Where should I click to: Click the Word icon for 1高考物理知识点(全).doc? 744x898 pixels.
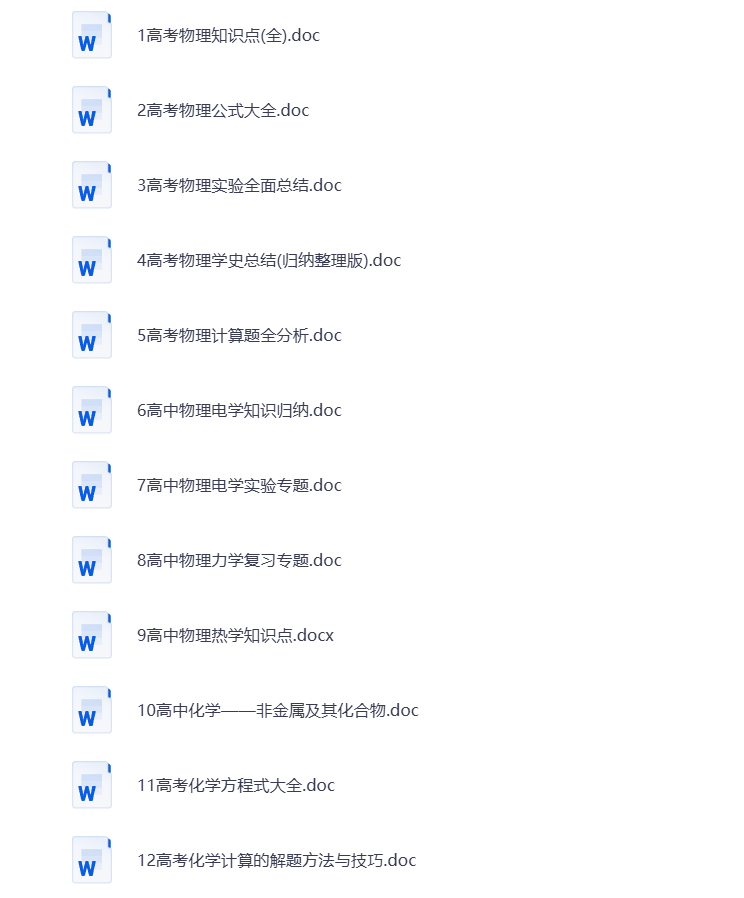(91, 35)
